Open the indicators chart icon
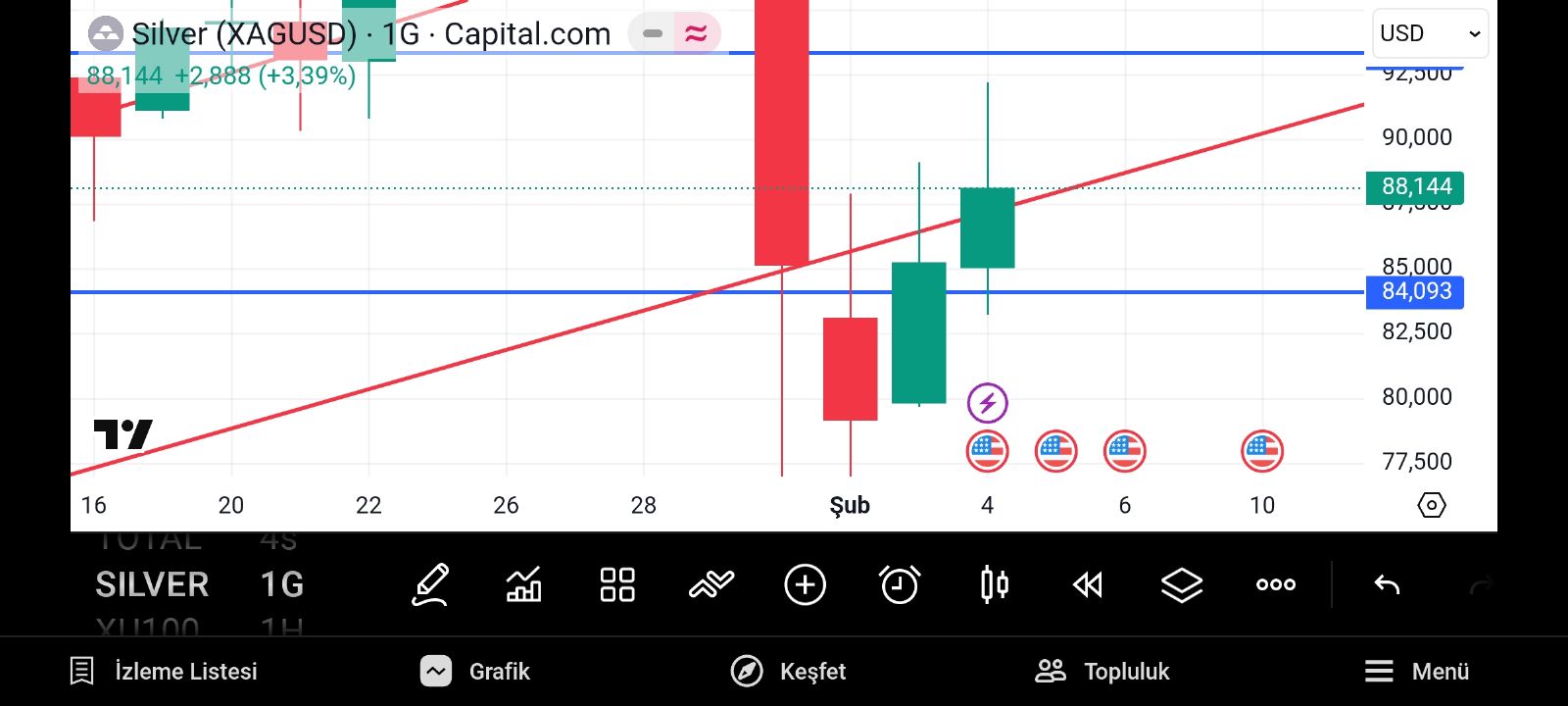1568x706 pixels. [523, 585]
